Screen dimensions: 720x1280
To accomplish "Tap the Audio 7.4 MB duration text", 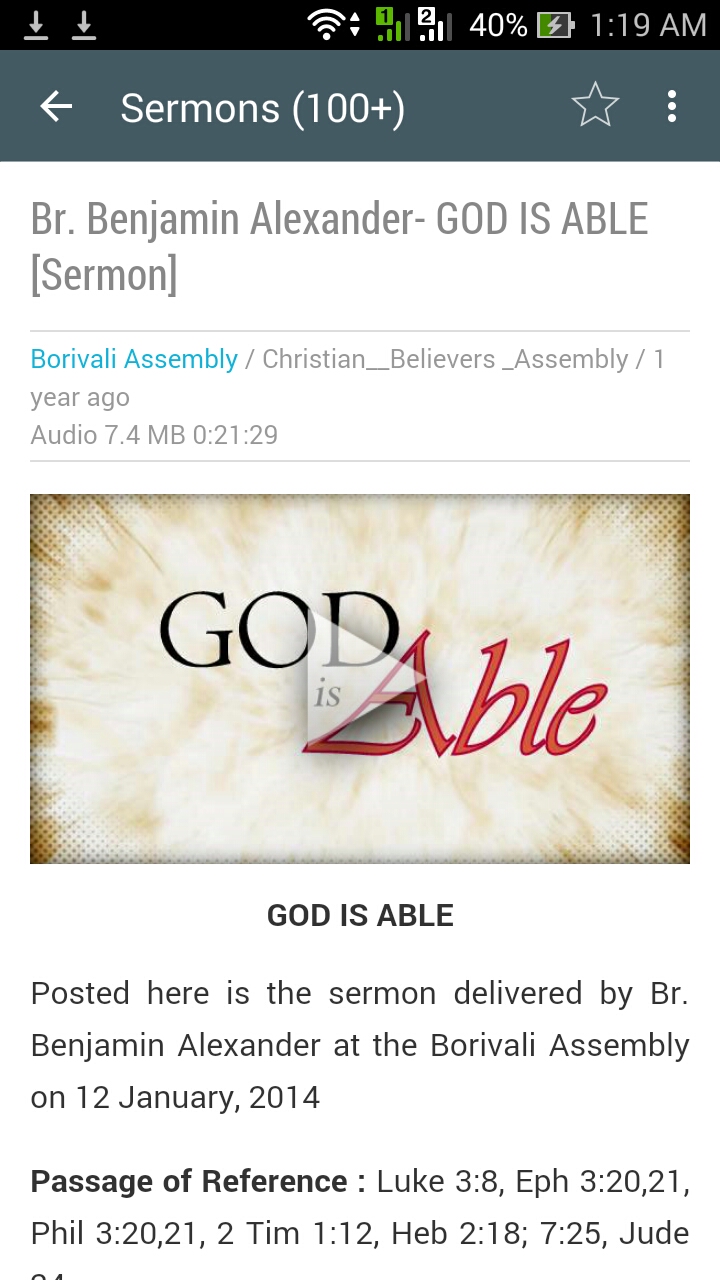I will click(x=153, y=435).
